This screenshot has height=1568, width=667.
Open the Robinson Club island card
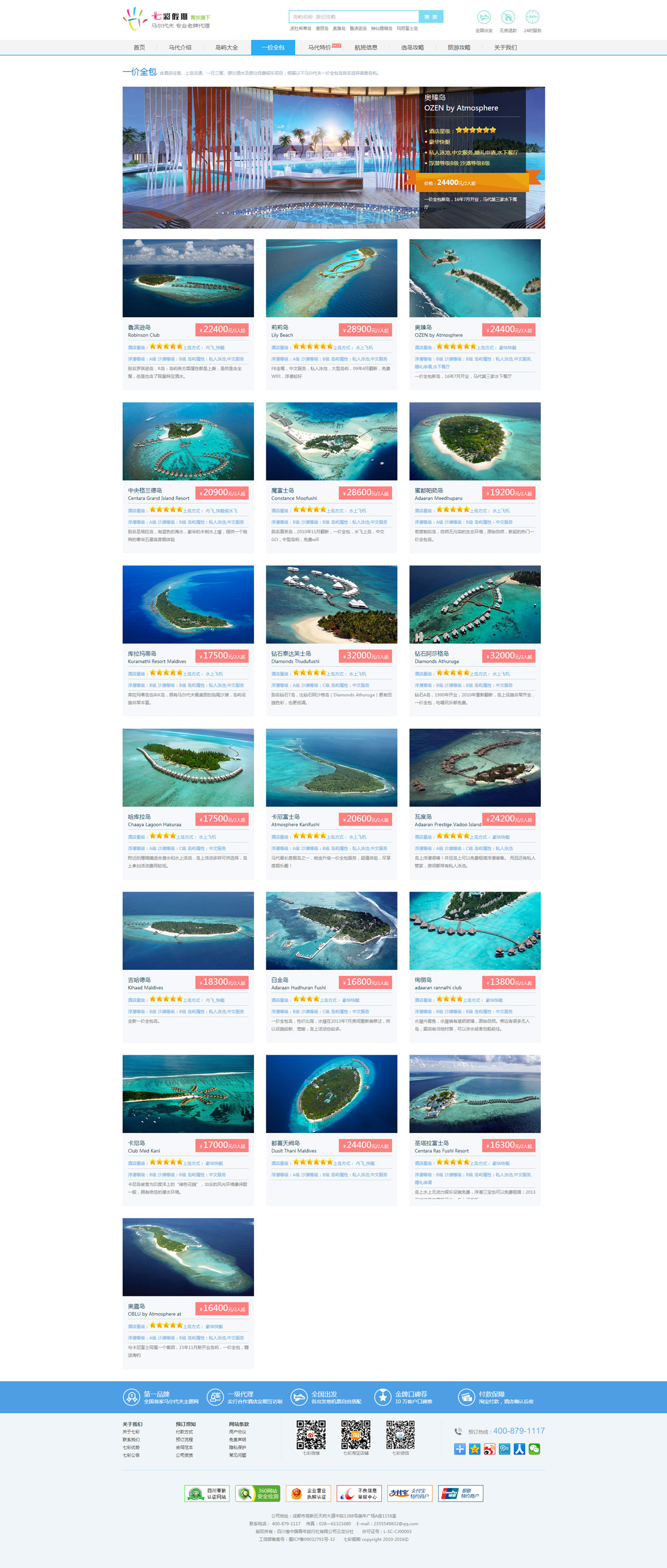tap(188, 278)
